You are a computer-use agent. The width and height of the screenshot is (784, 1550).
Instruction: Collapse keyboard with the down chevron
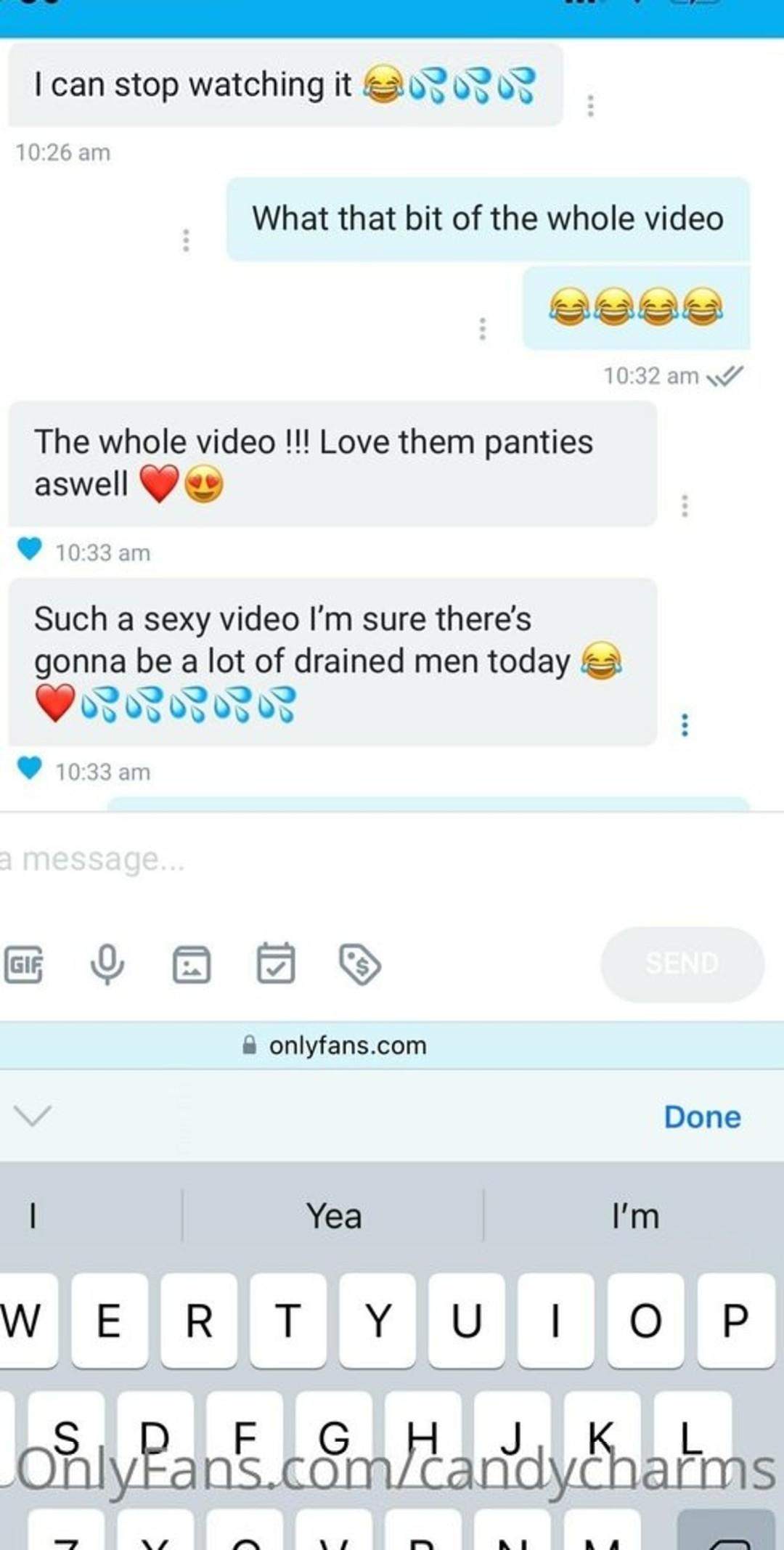[33, 1115]
